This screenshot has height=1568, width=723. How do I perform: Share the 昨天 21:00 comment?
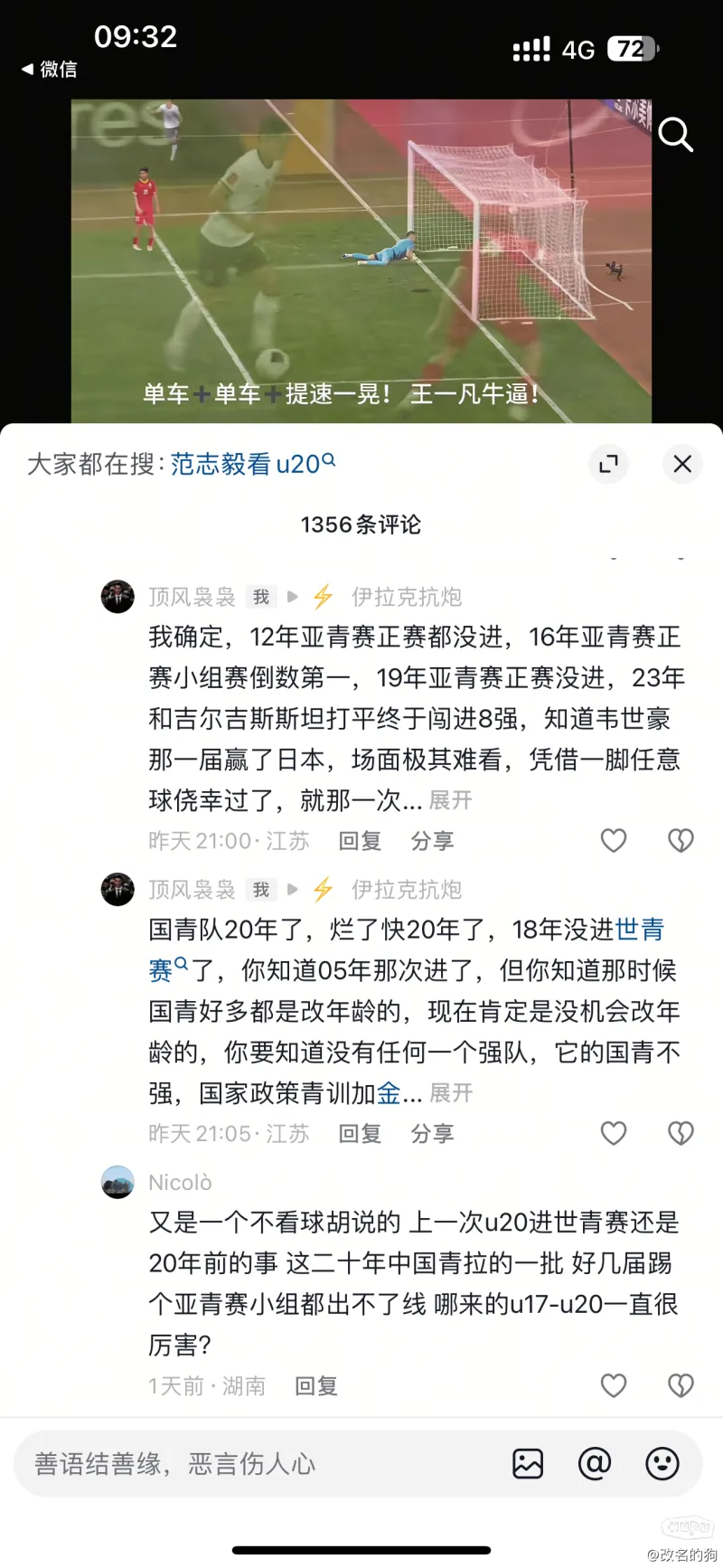click(432, 841)
